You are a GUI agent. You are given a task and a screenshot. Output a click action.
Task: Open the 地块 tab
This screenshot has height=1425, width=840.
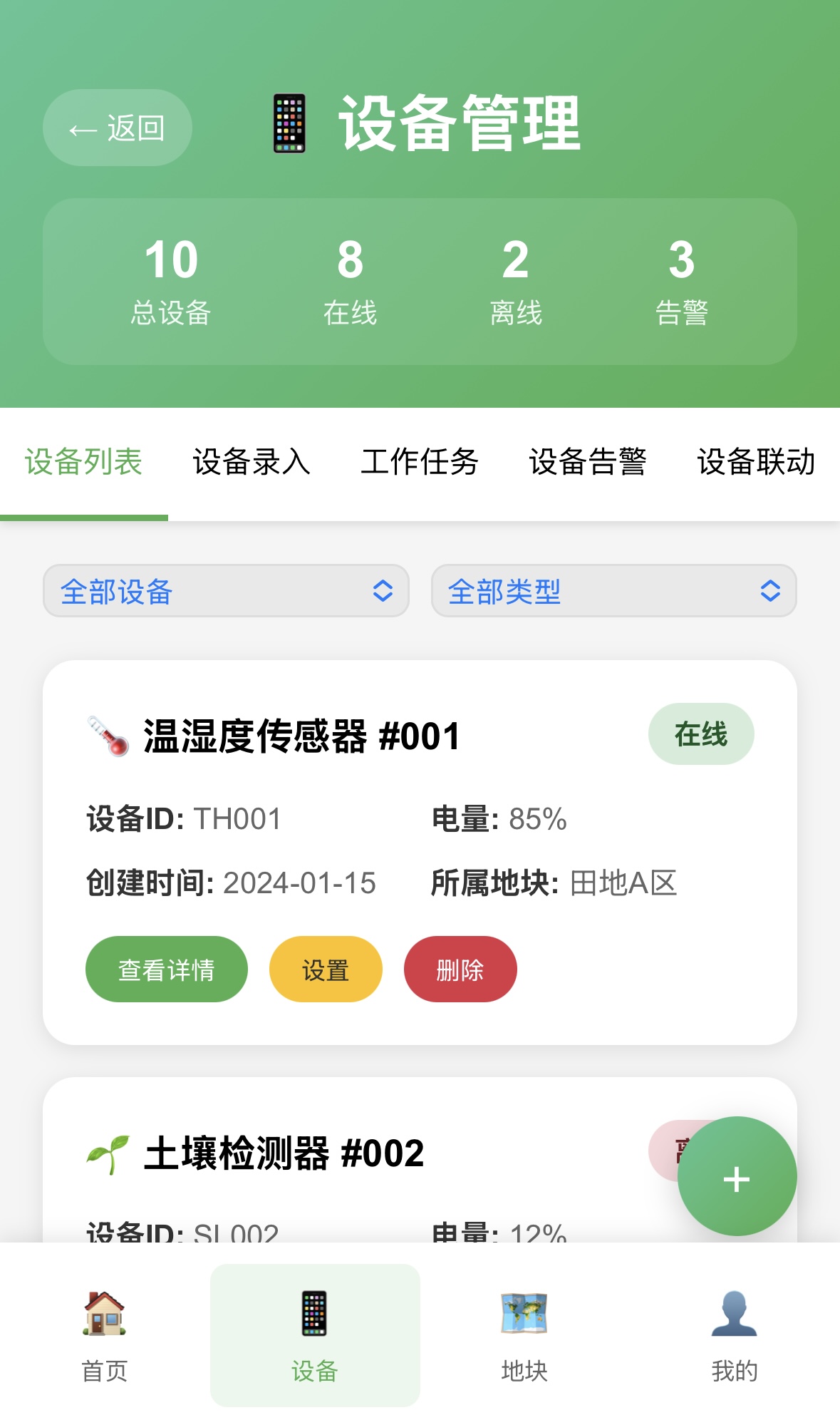tap(524, 1335)
